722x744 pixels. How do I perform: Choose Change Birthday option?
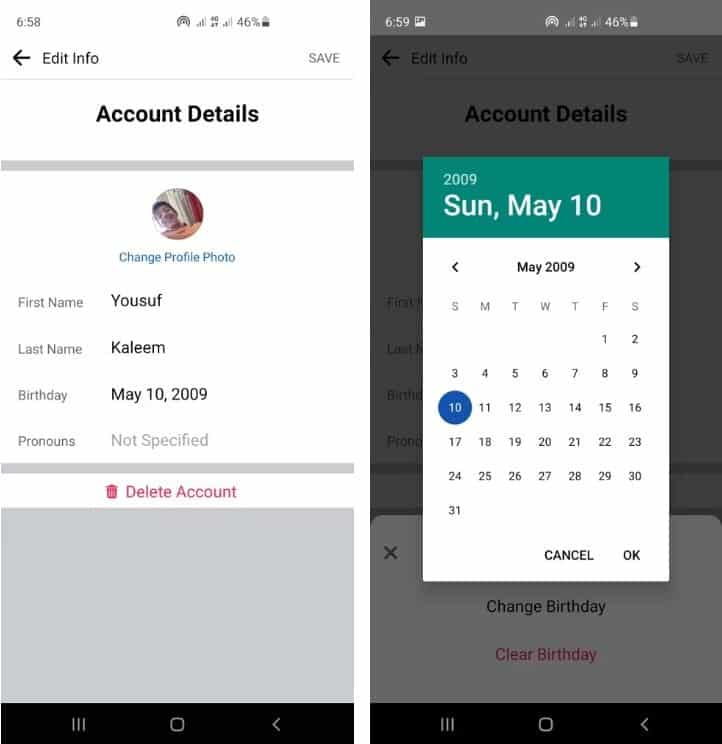[x=545, y=606]
